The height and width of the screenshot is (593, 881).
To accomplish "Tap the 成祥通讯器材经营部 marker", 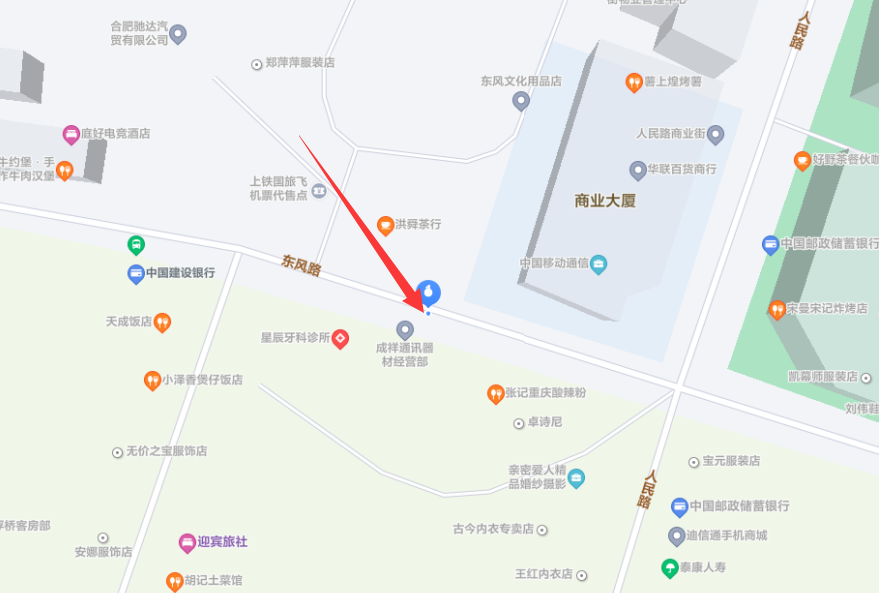I will [405, 330].
